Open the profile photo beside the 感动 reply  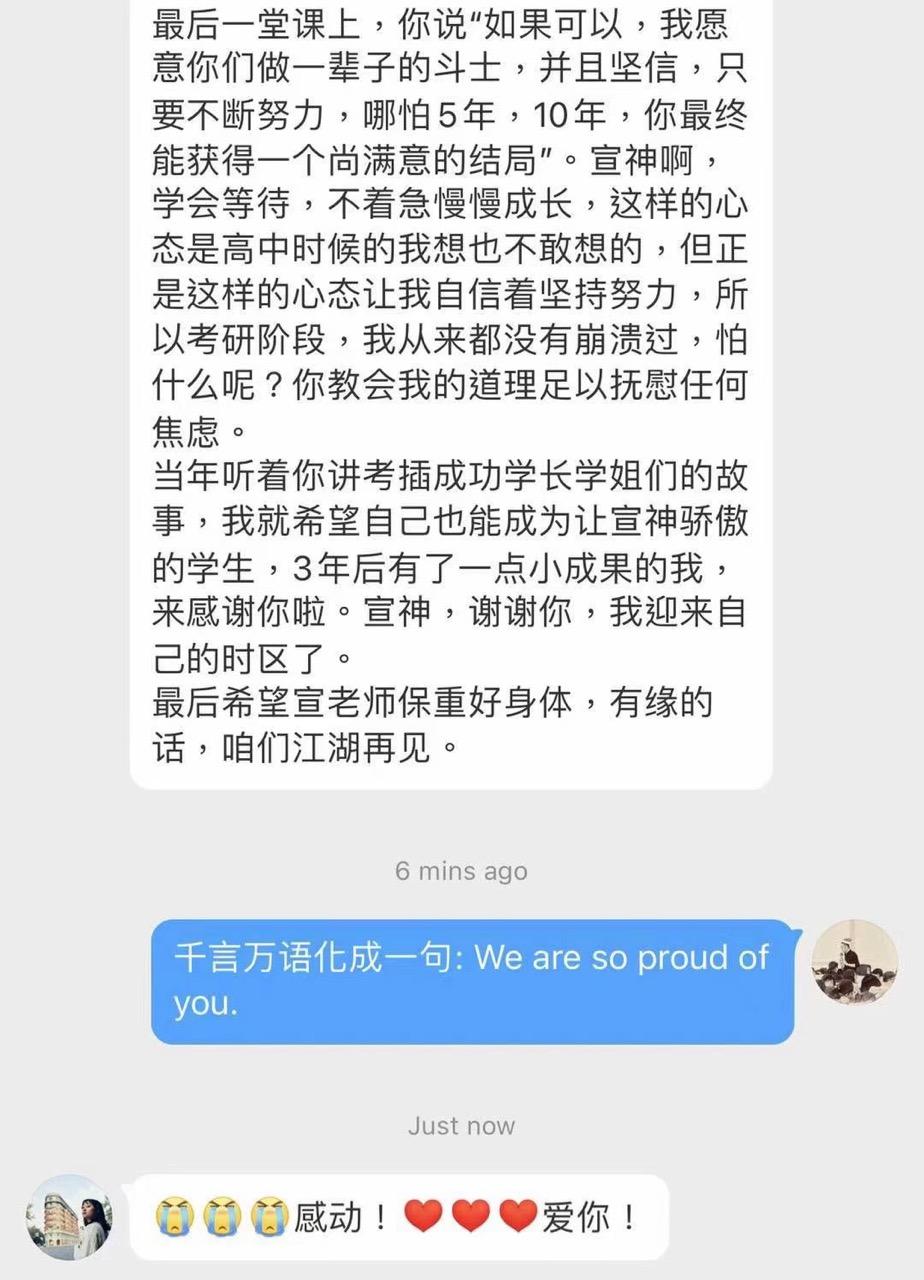pos(70,1216)
